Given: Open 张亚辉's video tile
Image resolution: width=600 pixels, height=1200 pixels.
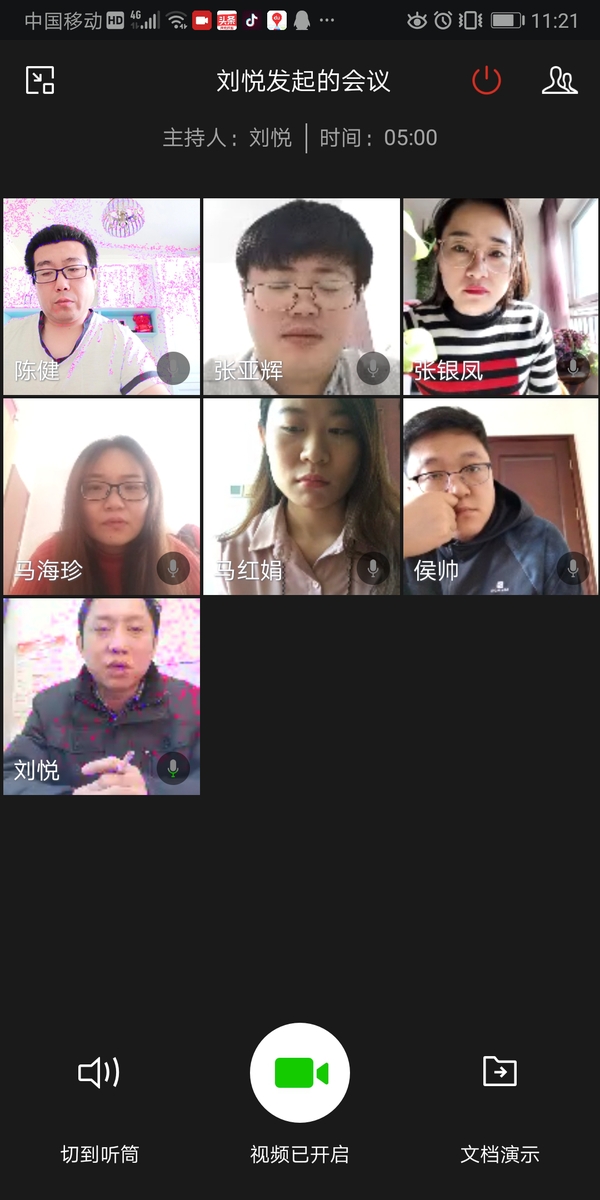Looking at the screenshot, I should tap(301, 296).
